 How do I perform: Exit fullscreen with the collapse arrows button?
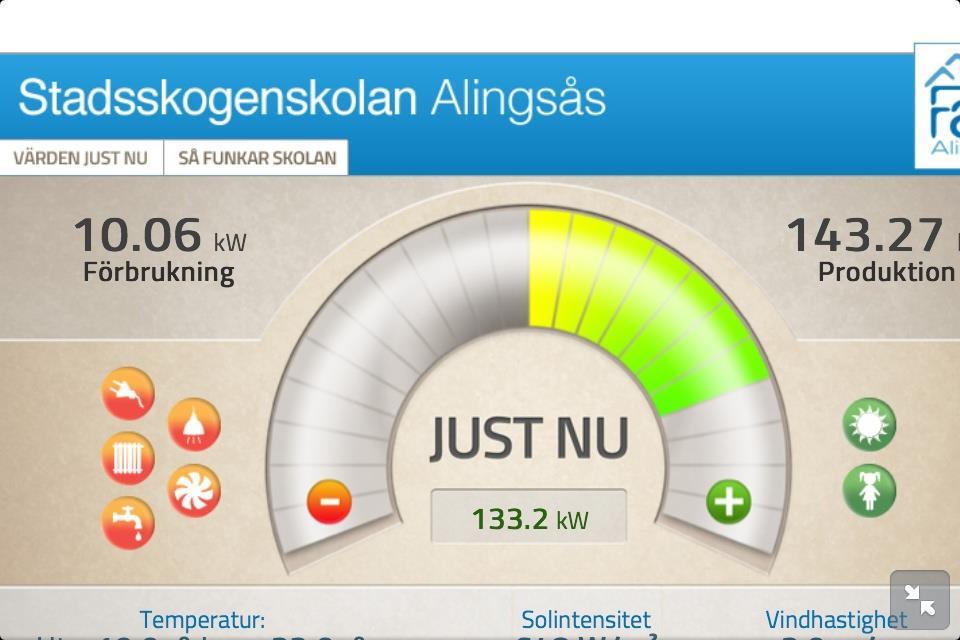(x=919, y=600)
